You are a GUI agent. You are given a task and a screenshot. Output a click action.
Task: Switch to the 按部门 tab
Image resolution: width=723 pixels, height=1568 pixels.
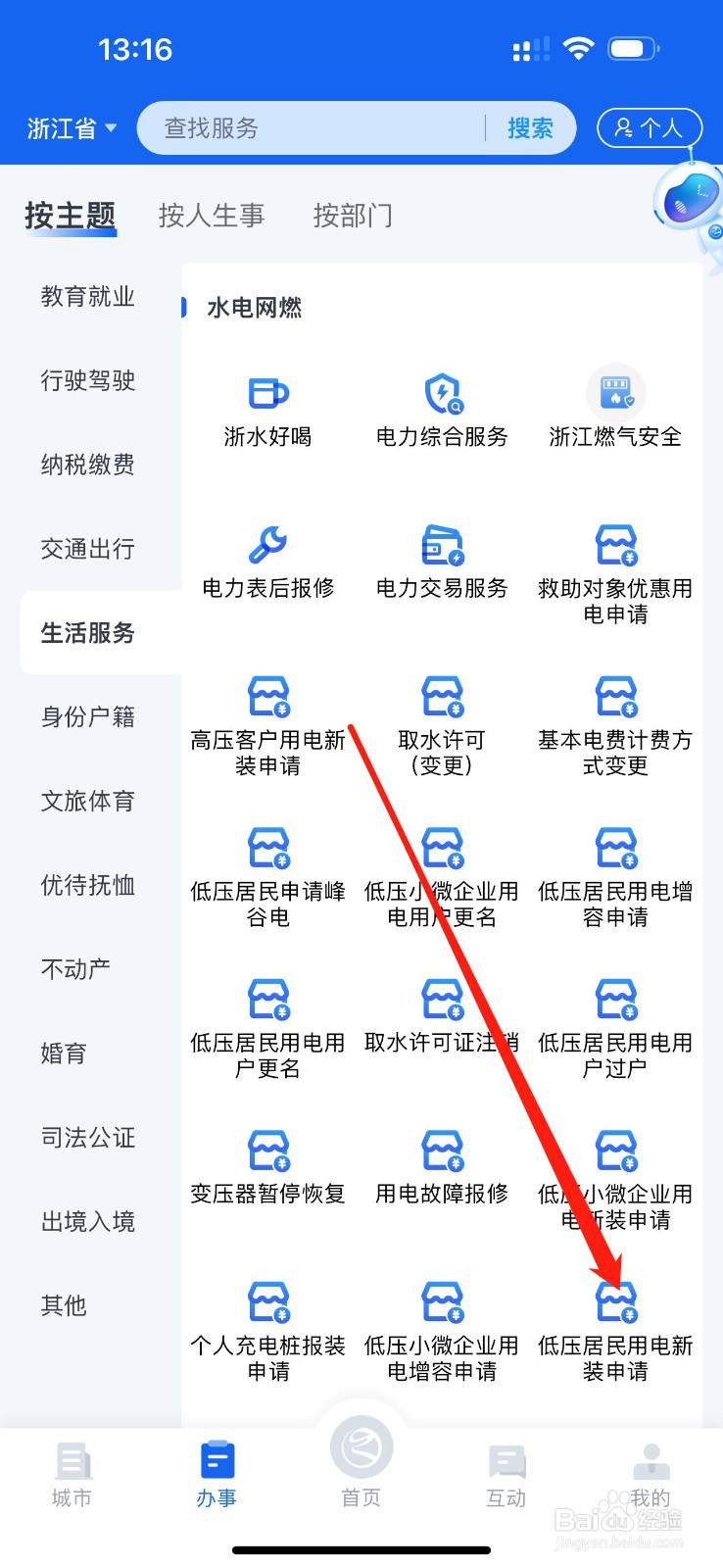point(353,216)
